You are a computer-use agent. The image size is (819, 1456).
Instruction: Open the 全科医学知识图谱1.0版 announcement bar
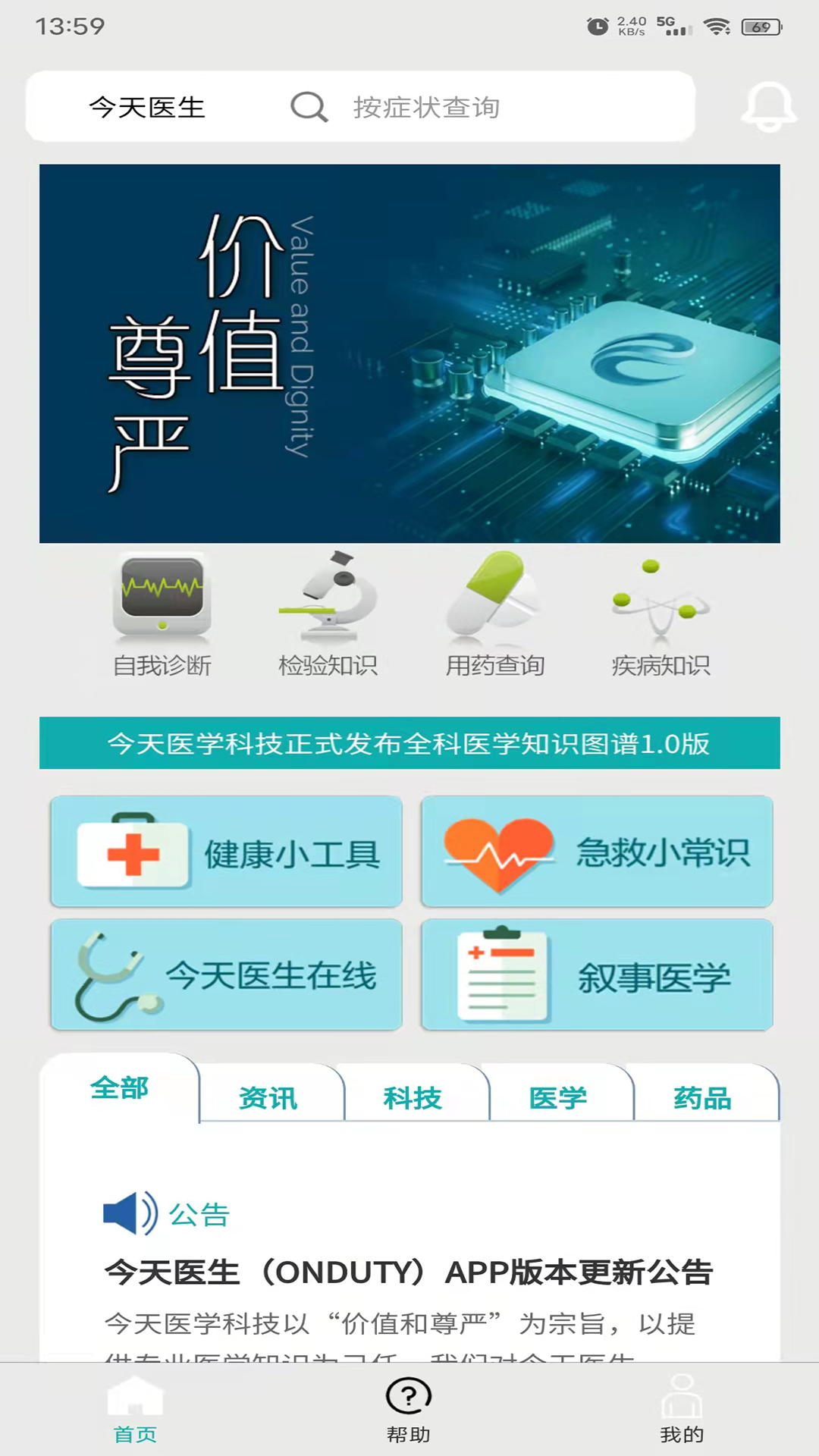click(409, 743)
